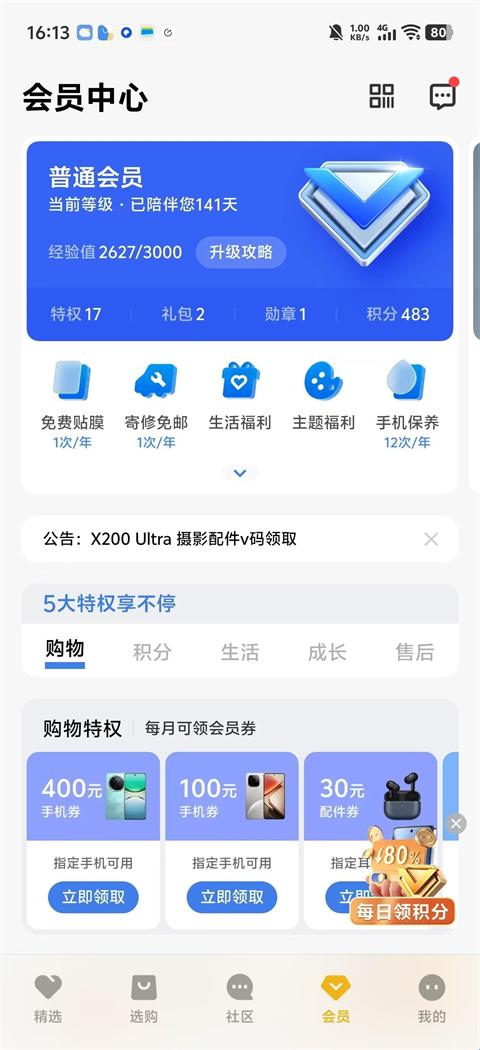Switch to the 生活 privilege tab
Viewport: 480px width, 1050px height.
pos(240,652)
